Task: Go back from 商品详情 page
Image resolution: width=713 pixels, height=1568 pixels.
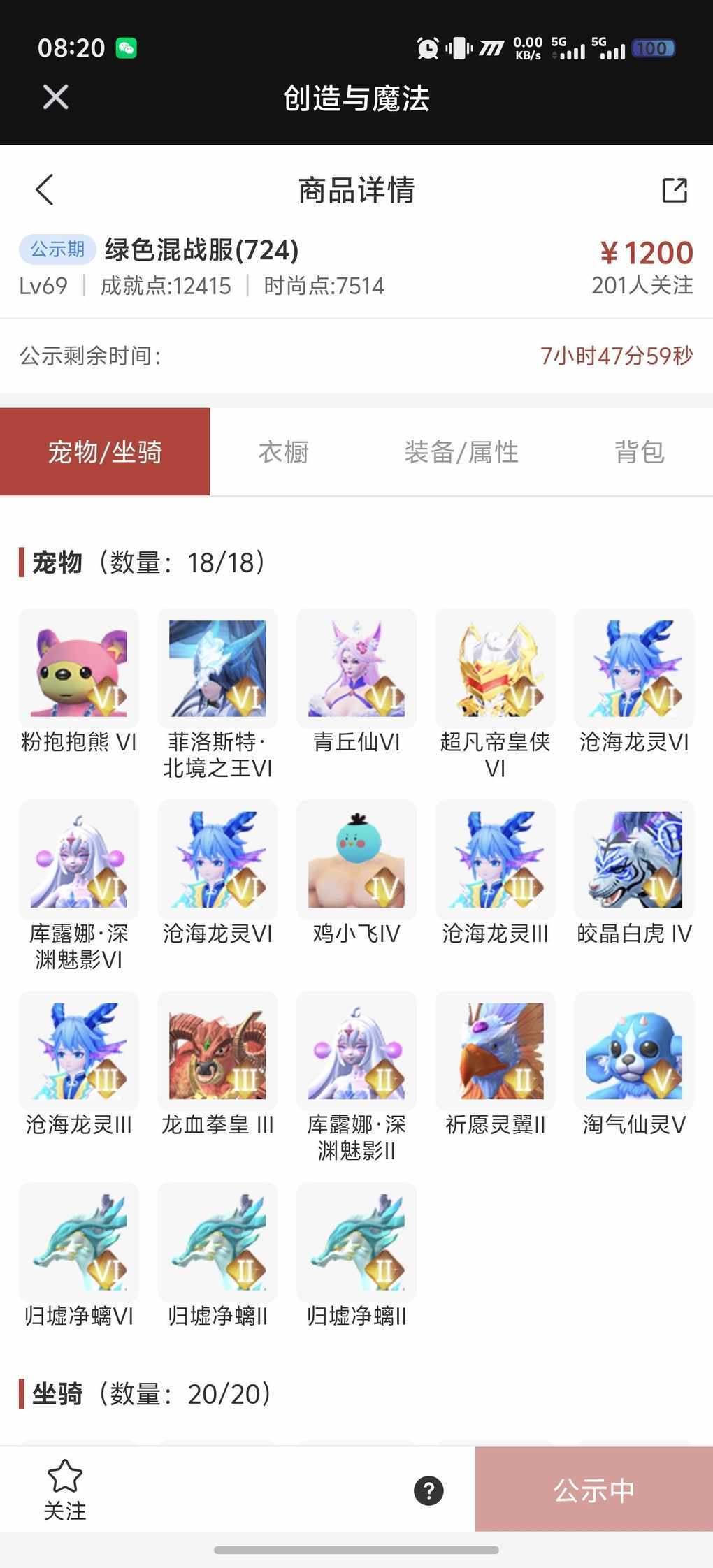Action: [x=45, y=189]
